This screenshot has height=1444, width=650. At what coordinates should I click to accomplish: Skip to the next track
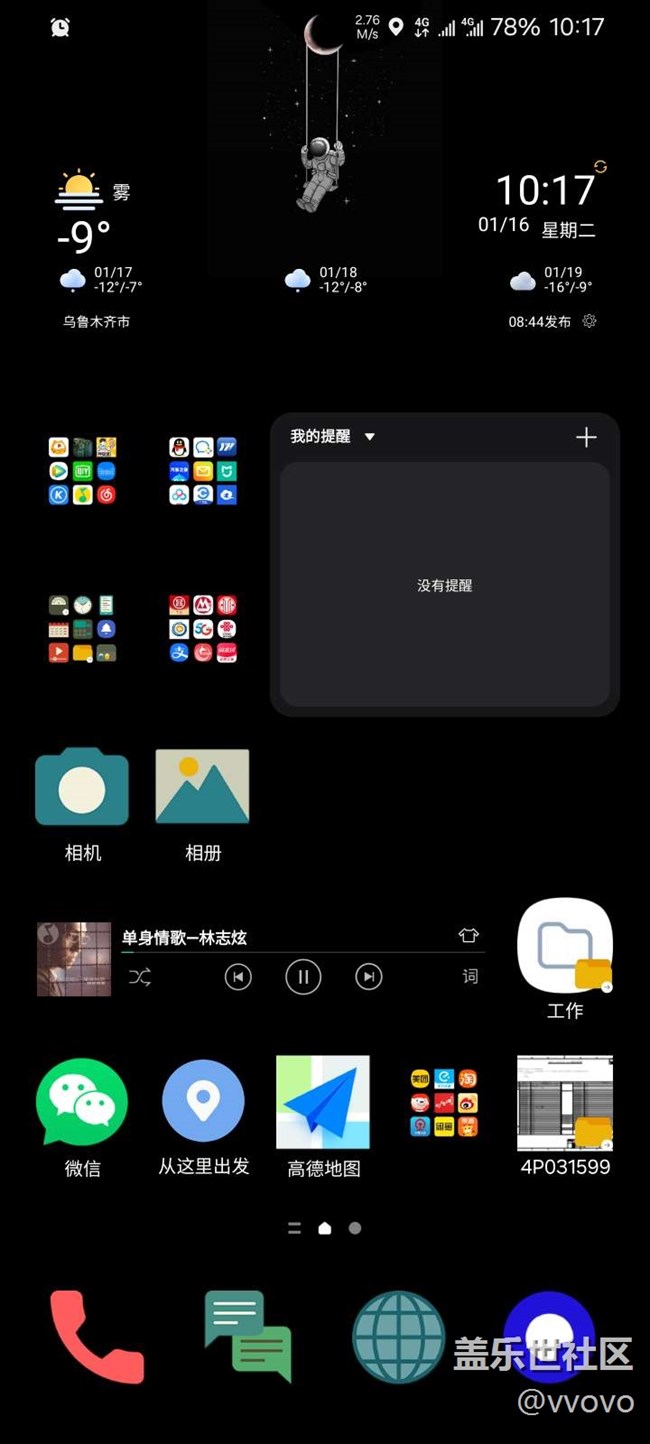coord(369,976)
